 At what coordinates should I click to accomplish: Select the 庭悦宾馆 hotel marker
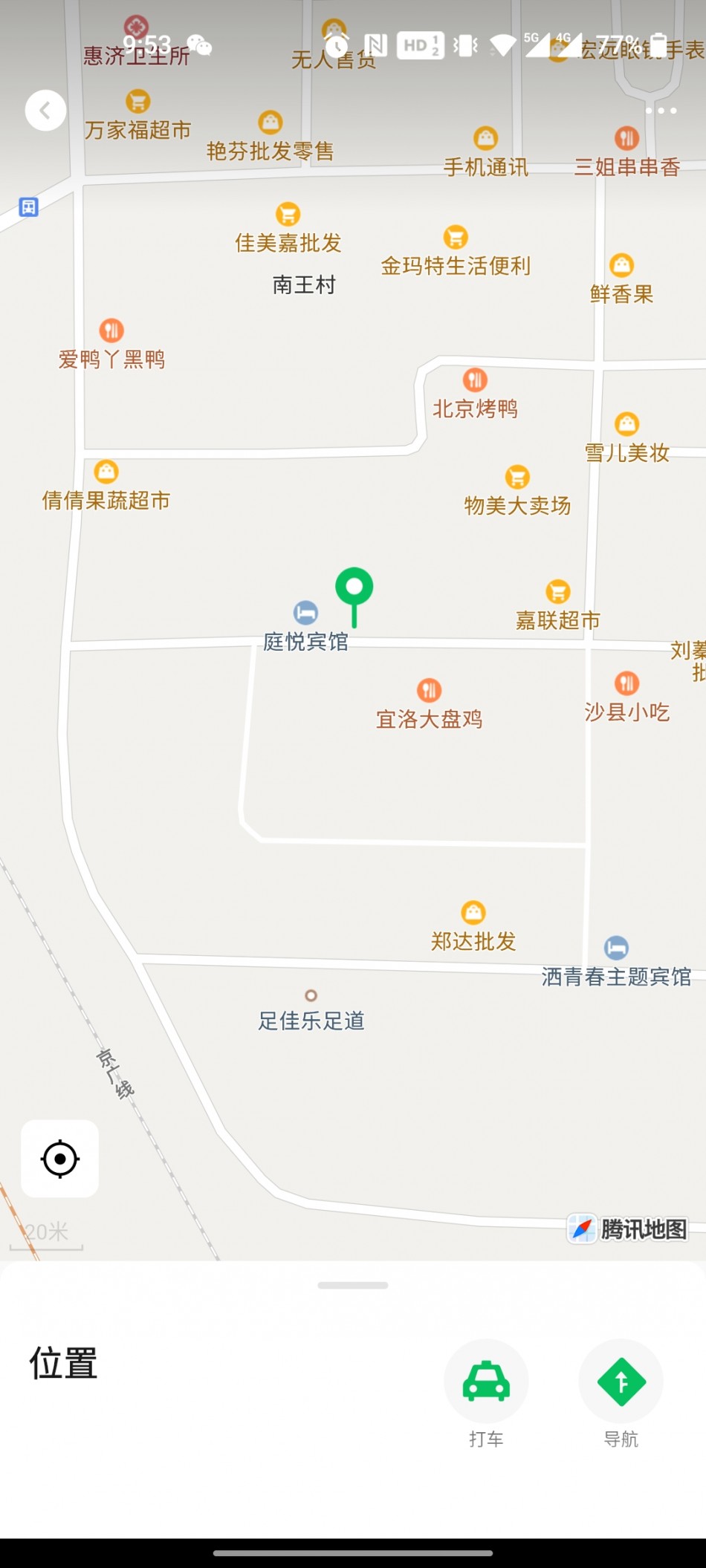point(305,613)
